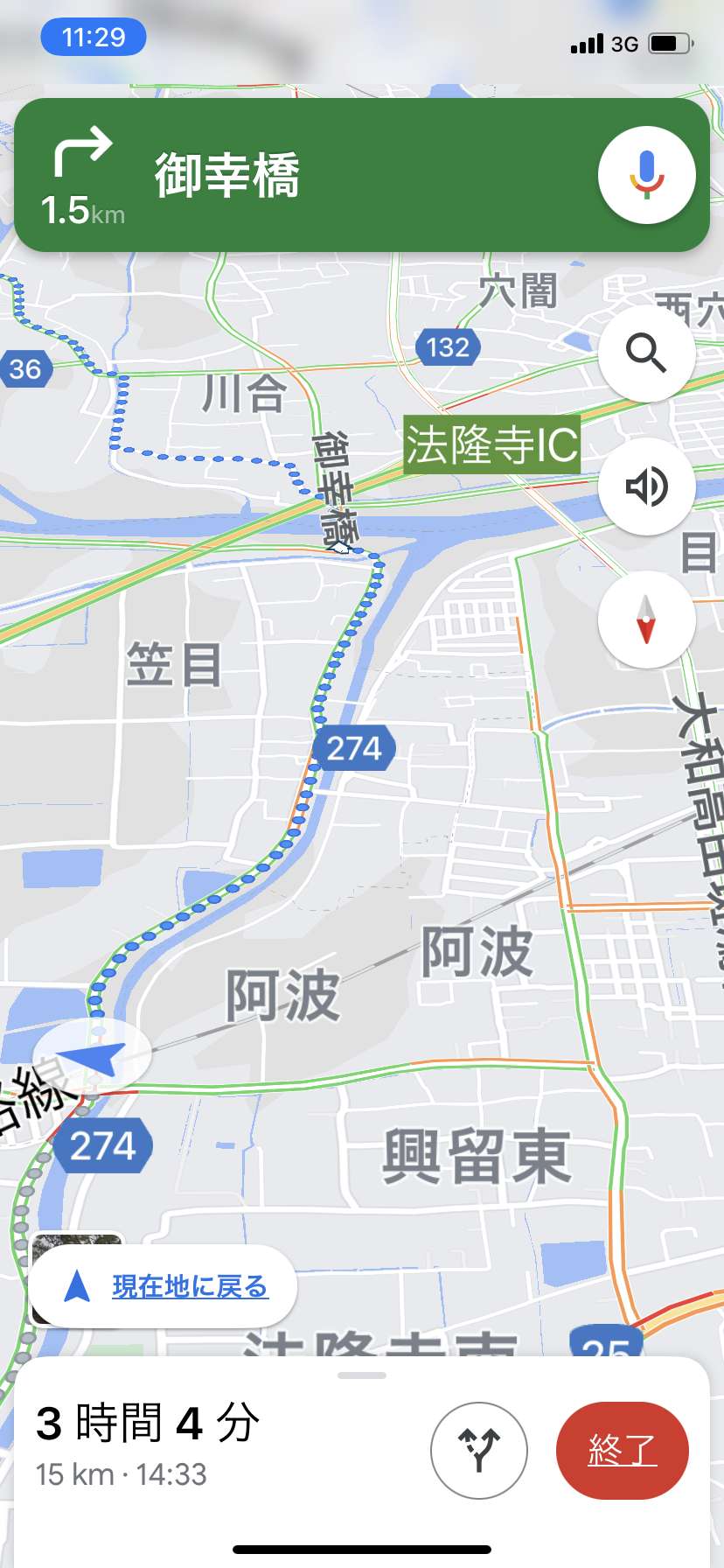
Task: Tap the compass to reorient map
Action: point(646,619)
